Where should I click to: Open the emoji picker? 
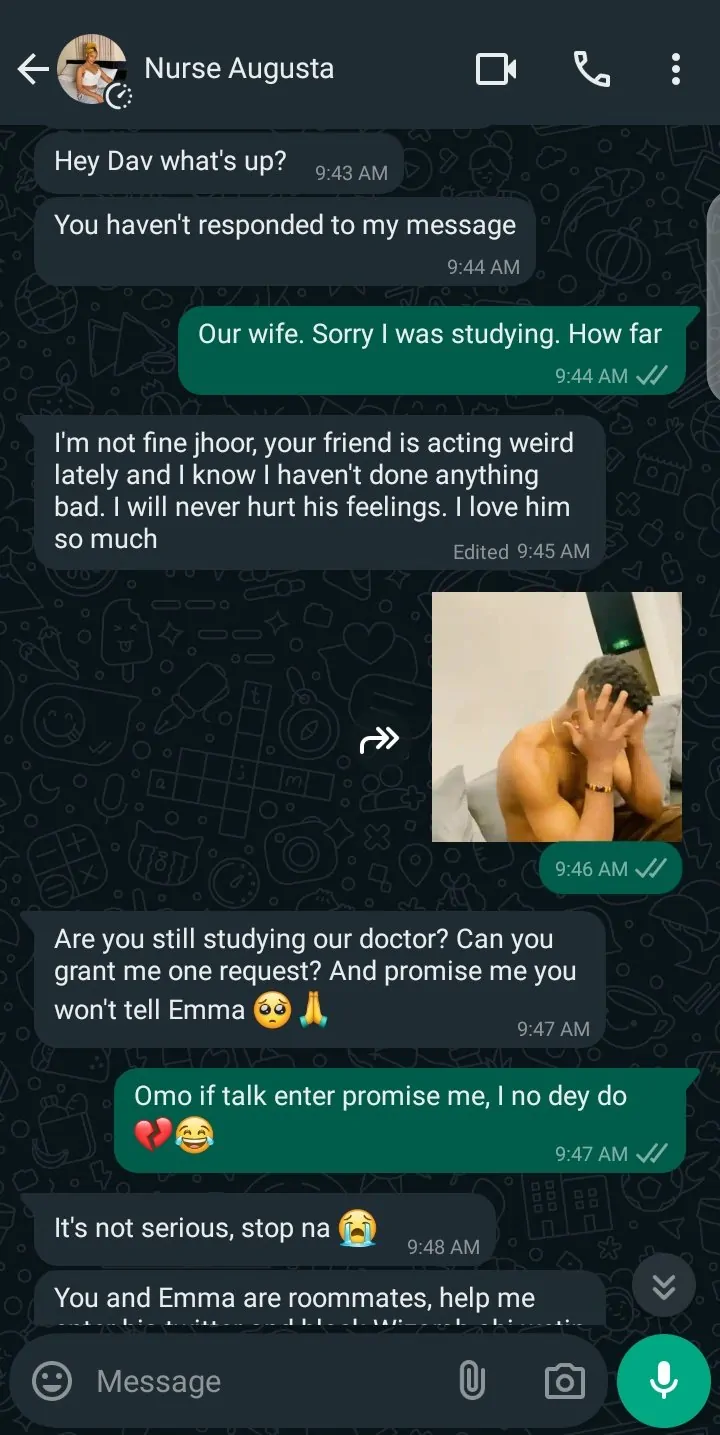pos(52,1381)
